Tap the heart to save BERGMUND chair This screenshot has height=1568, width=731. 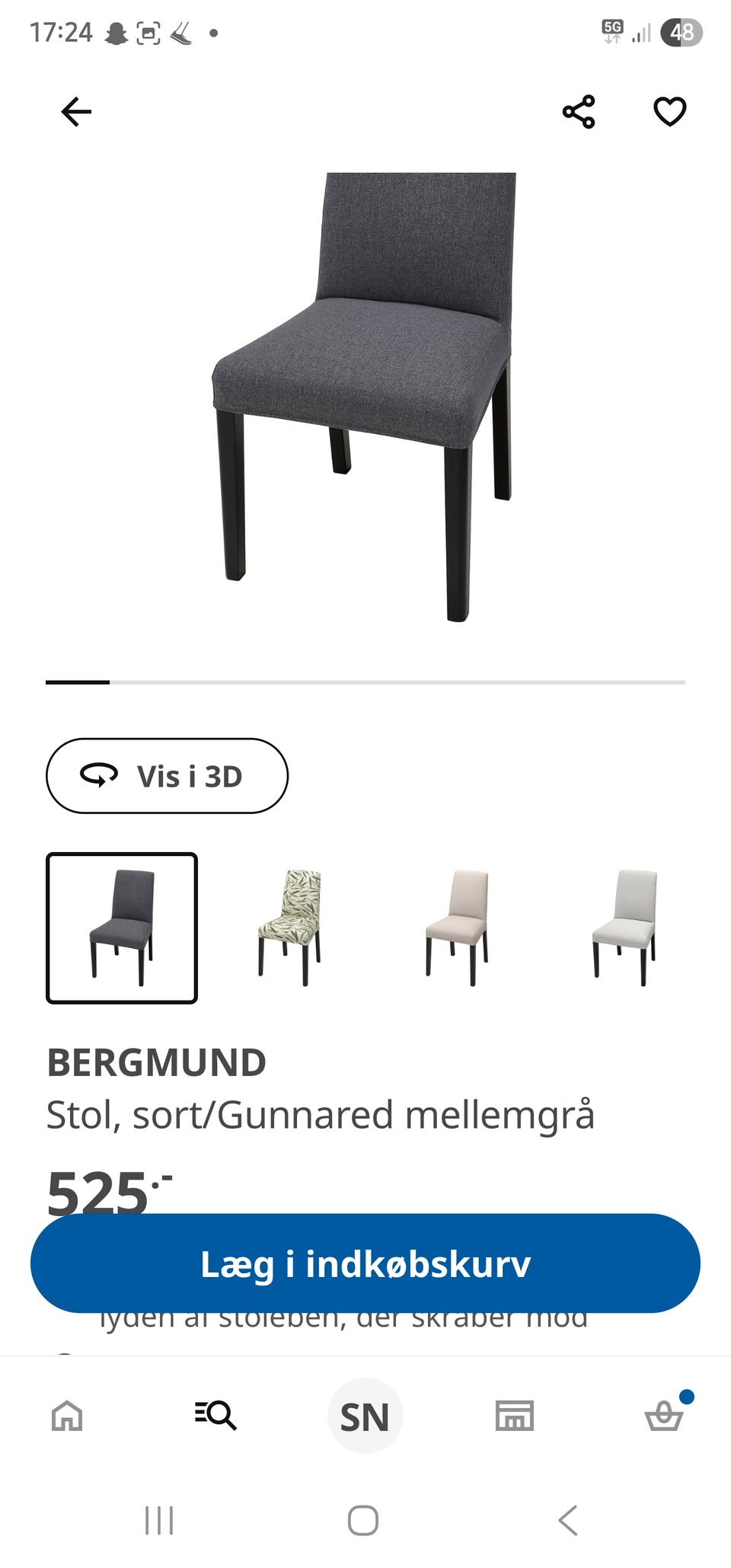click(x=670, y=111)
